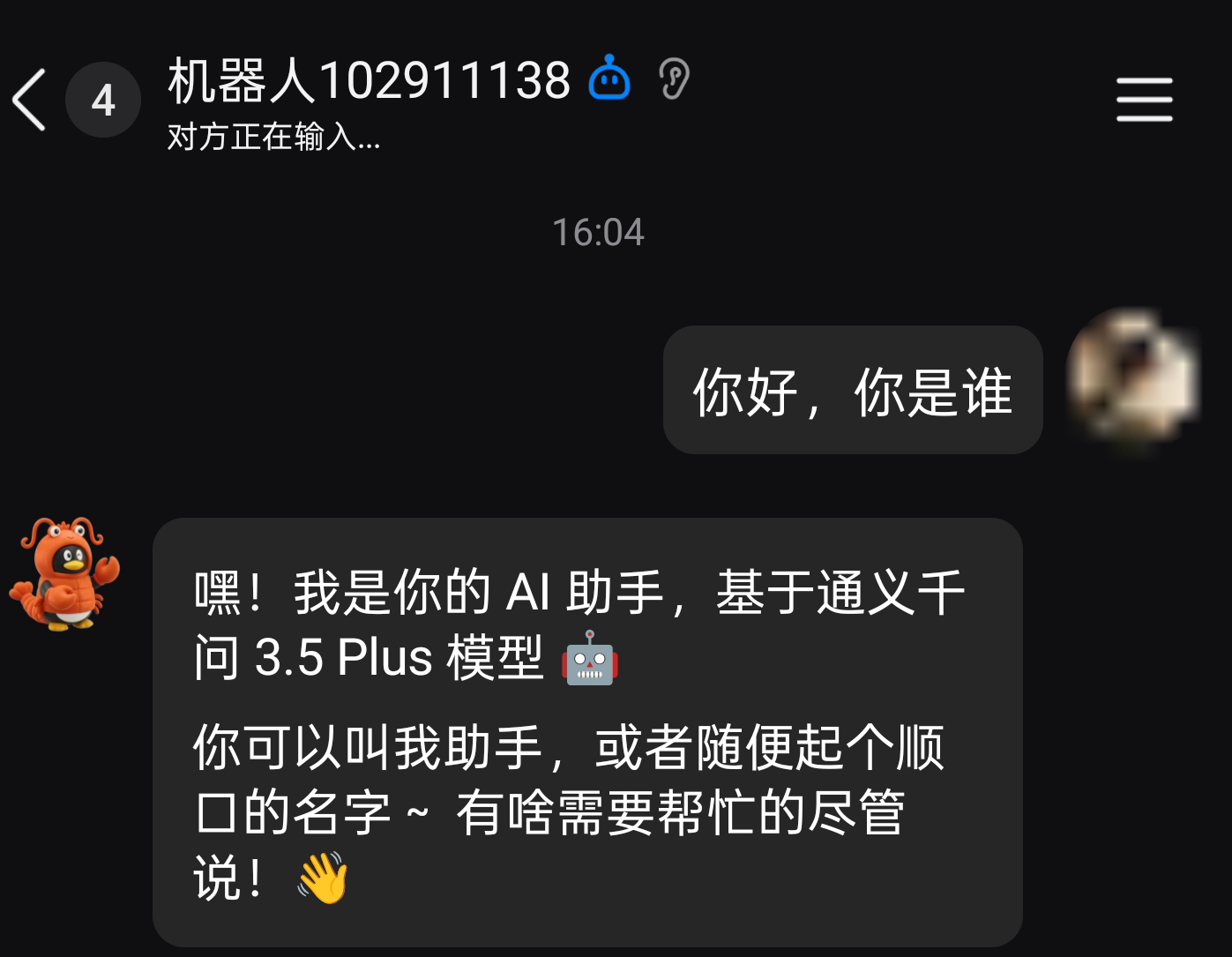Open the lobster bot's avatar profile
This screenshot has width=1232, height=957.
click(63, 574)
